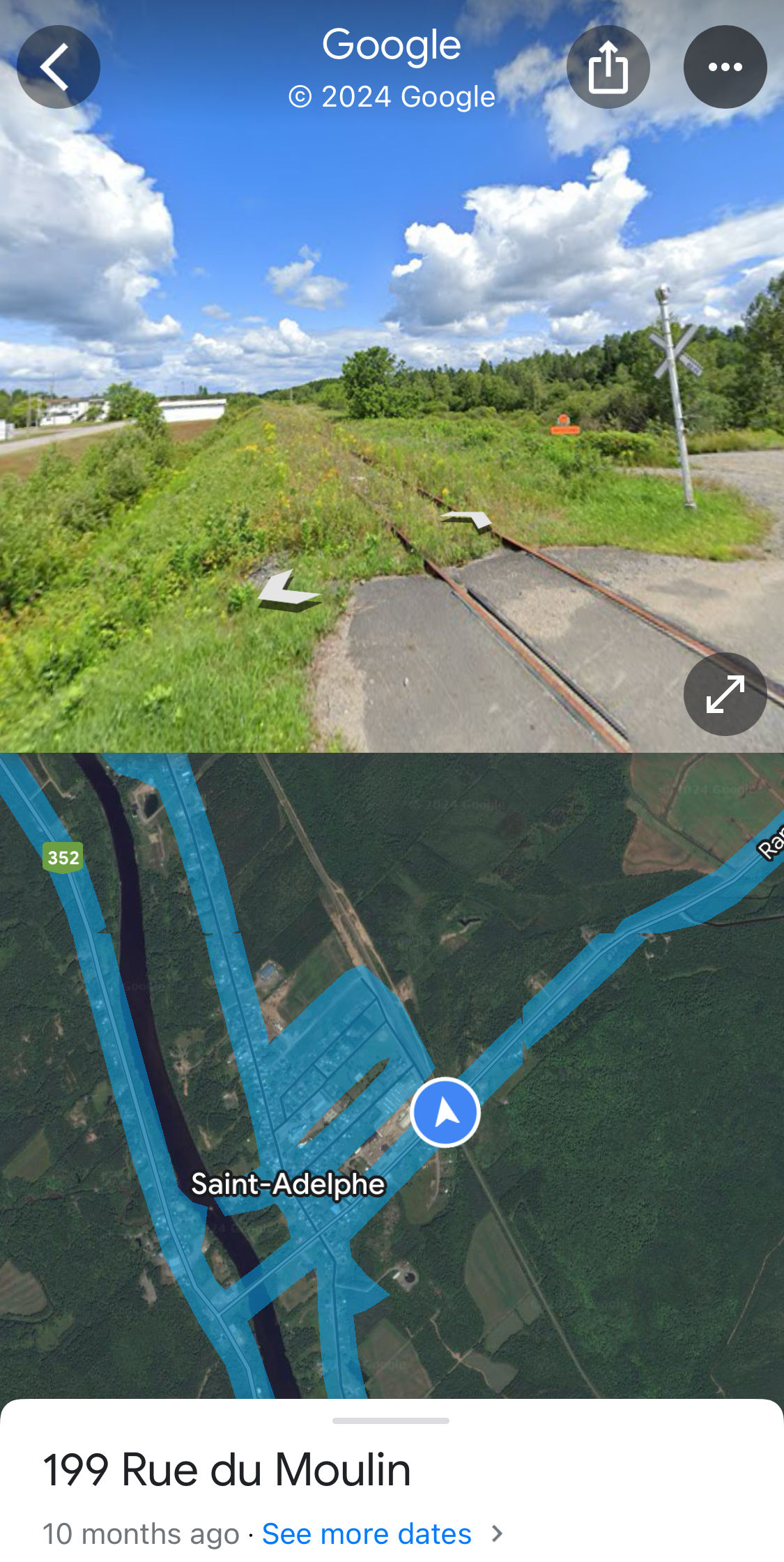Viewport: 784px width, 1562px height.
Task: Tap the blue position marker on map
Action: [445, 1112]
